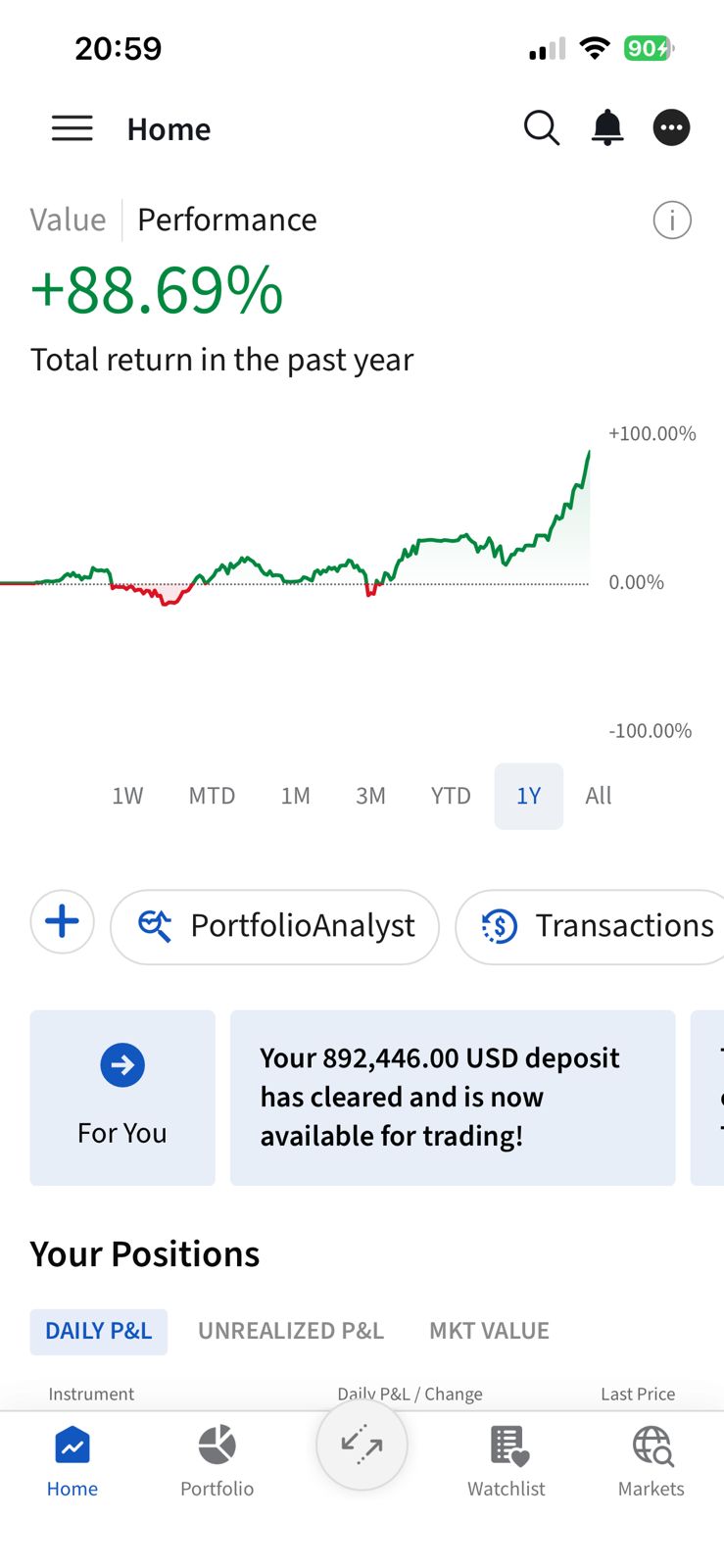The image size is (724, 1568).
Task: Switch to the MKT VALUE tab
Action: [488, 1330]
